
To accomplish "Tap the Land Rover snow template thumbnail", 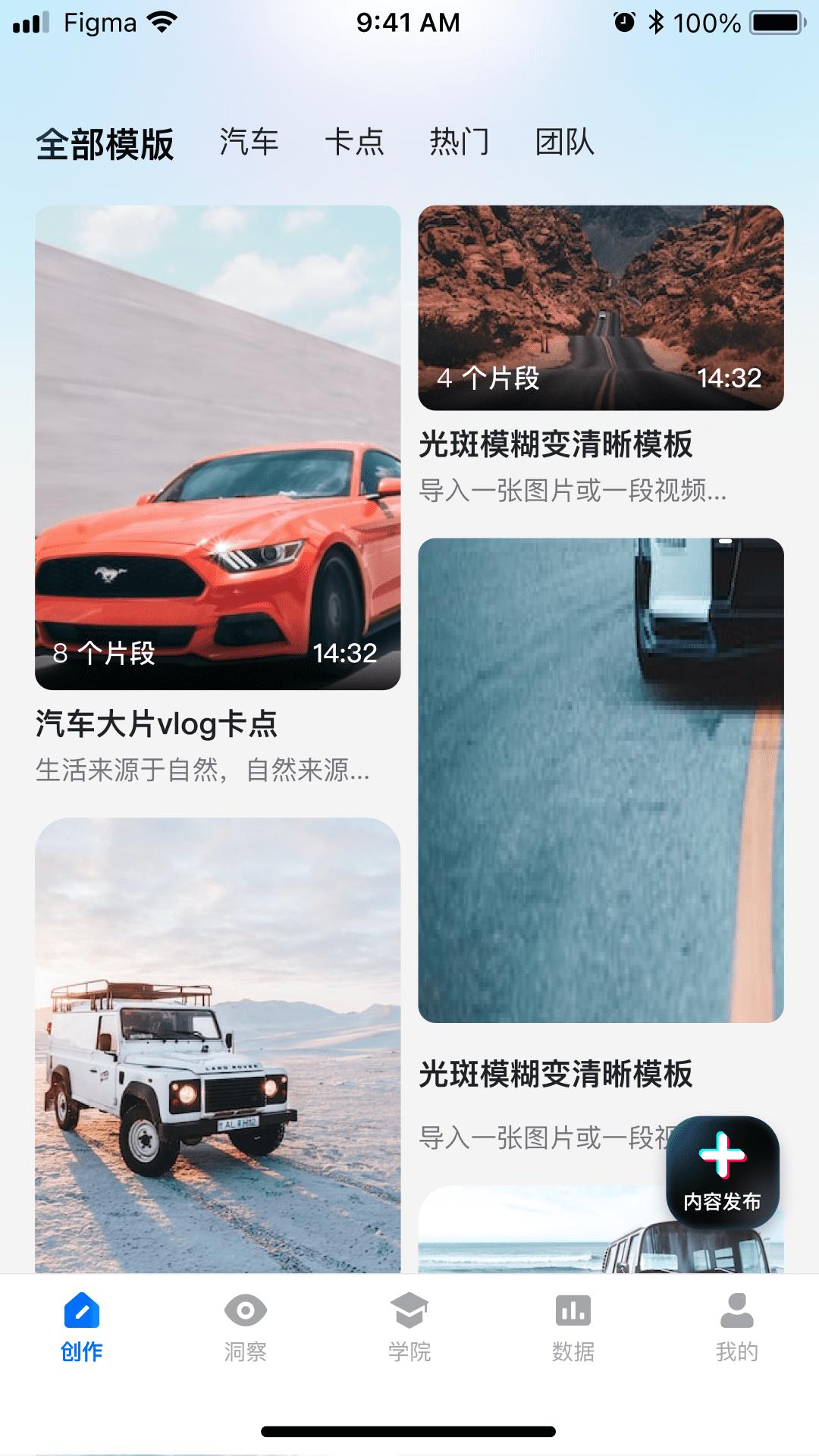I will (217, 1046).
